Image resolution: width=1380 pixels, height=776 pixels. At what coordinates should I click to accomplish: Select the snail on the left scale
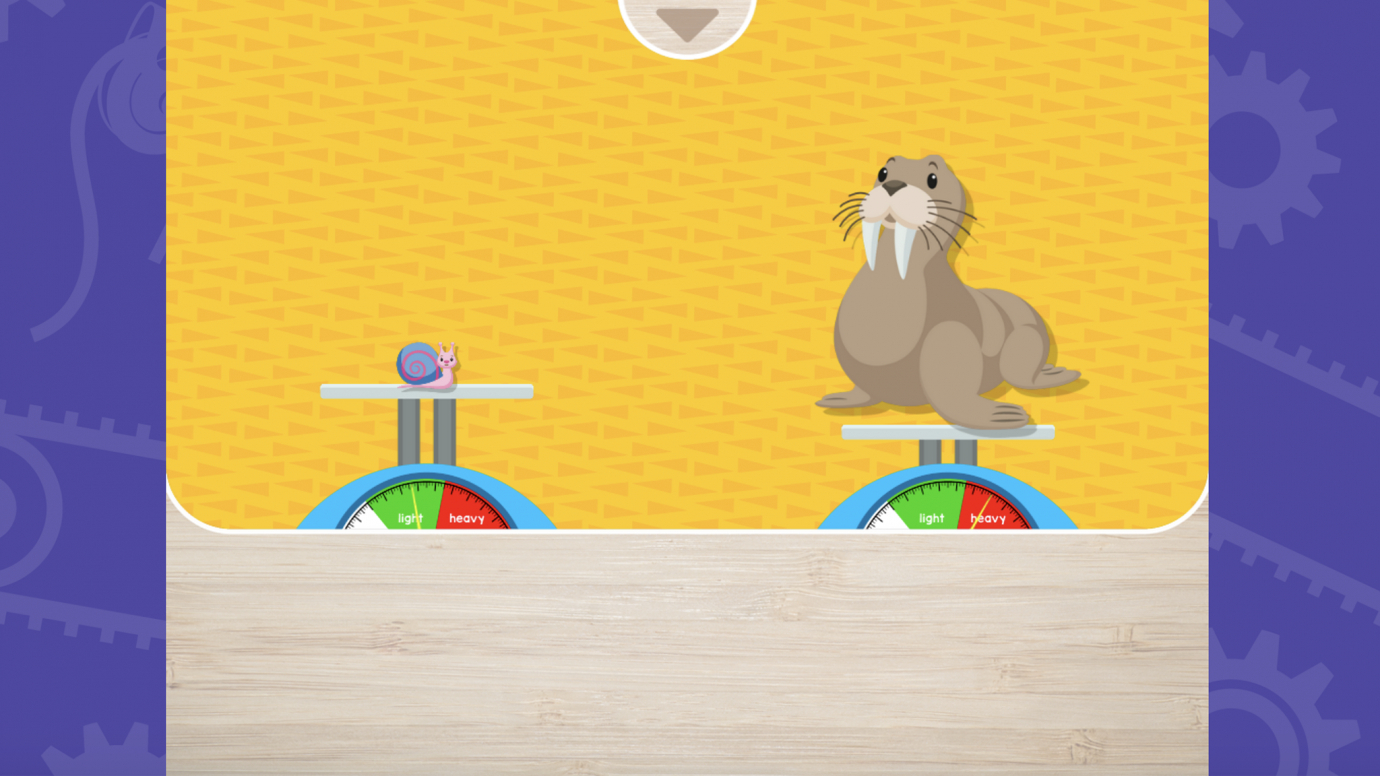pos(427,365)
